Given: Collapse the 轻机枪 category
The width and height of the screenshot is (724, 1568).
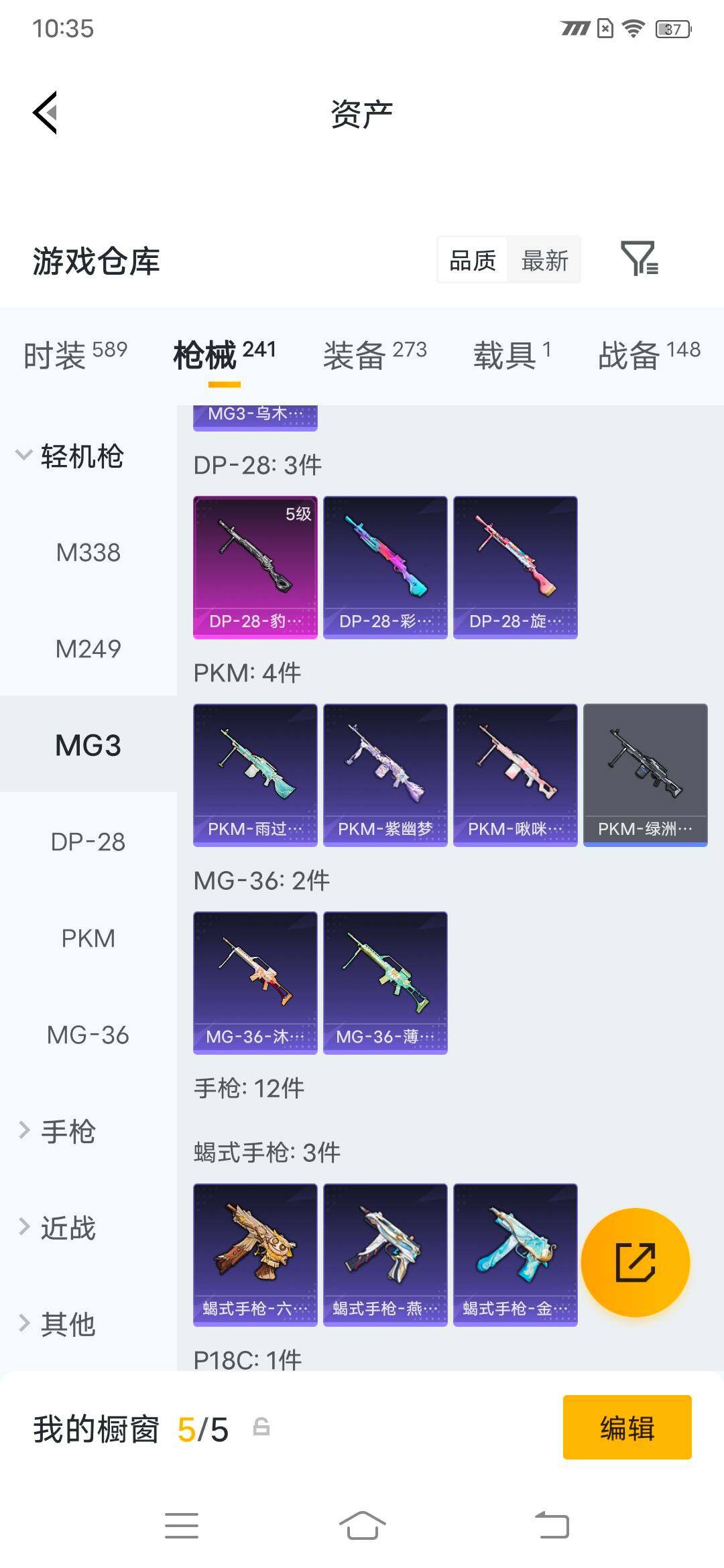Looking at the screenshot, I should [70, 456].
